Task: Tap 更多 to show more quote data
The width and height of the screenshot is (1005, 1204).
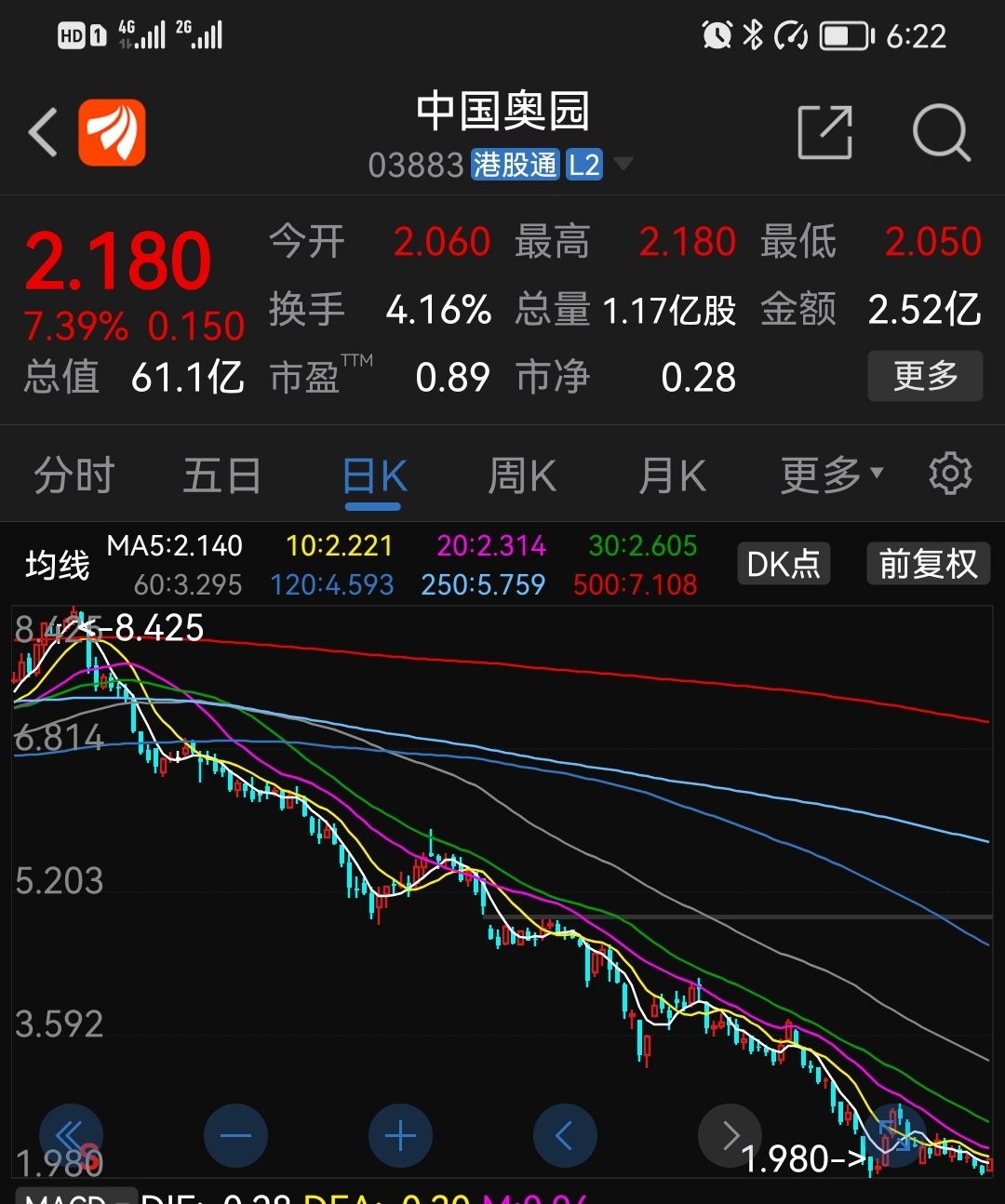Action: click(925, 376)
